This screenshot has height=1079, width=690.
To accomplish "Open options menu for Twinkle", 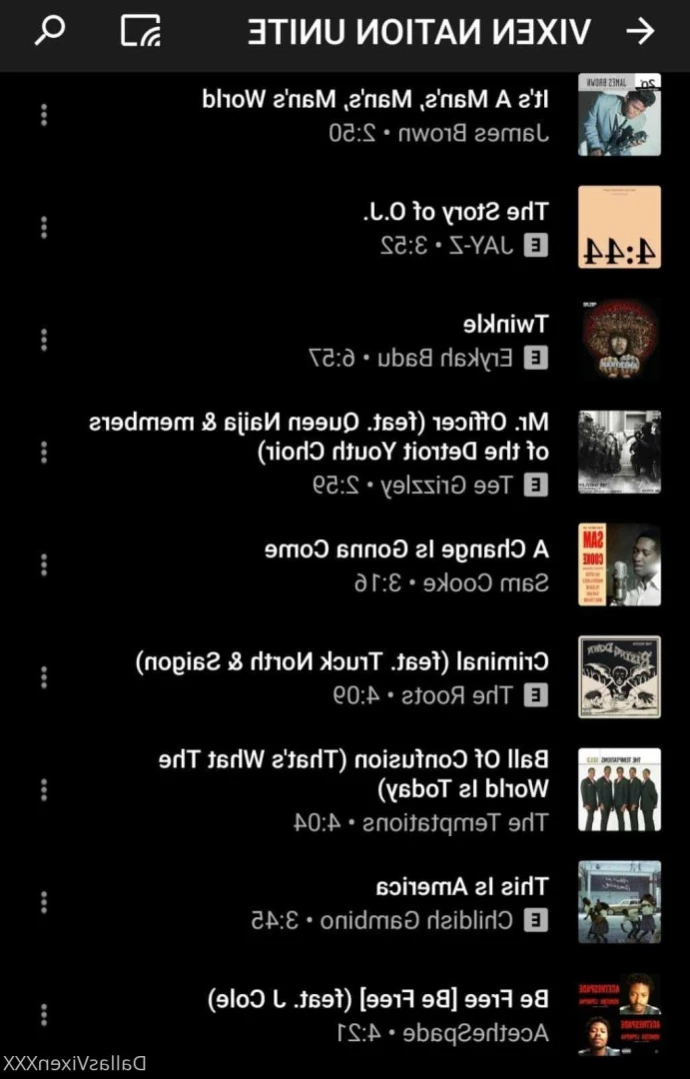I will [43, 339].
